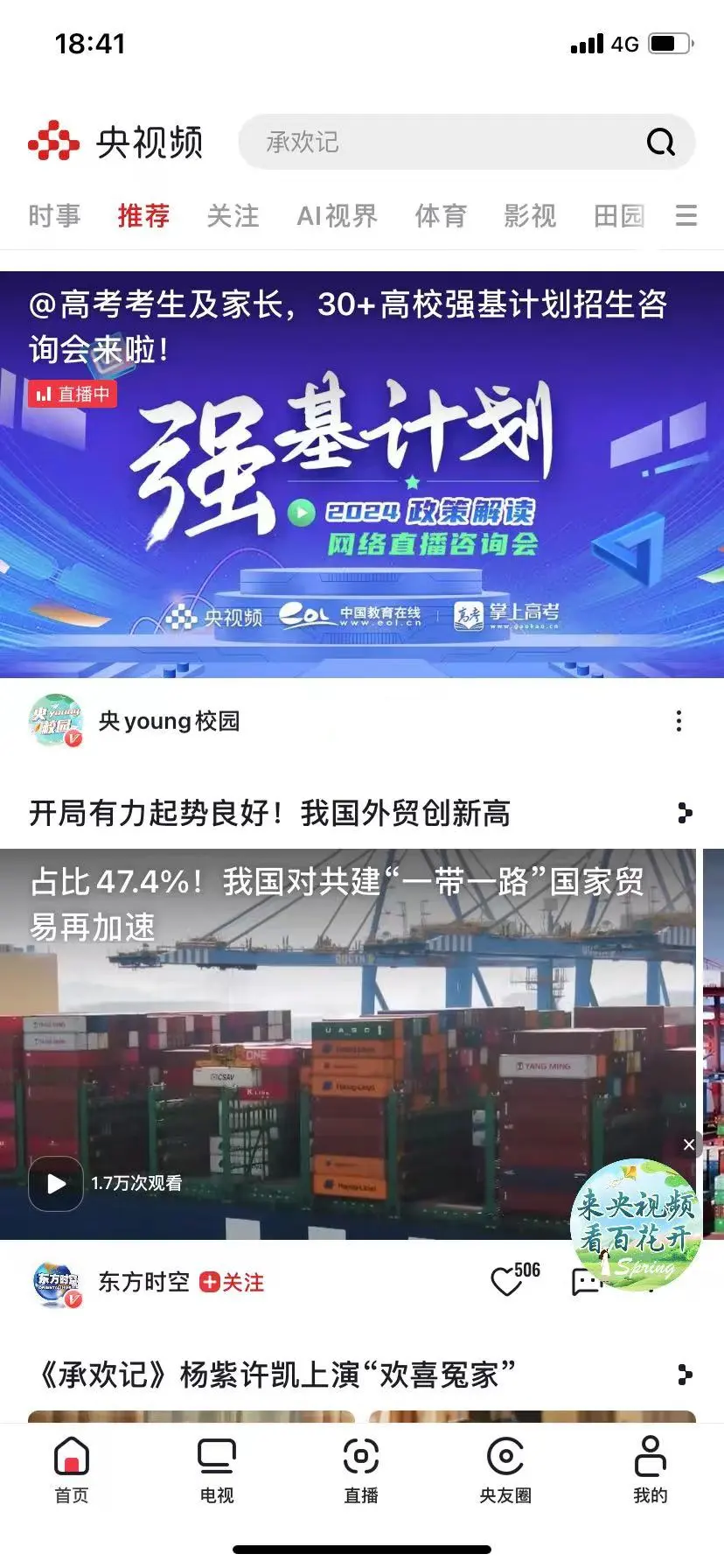Viewport: 724px width, 1568px height.
Task: Open the 电视 tab
Action: 217,1470
